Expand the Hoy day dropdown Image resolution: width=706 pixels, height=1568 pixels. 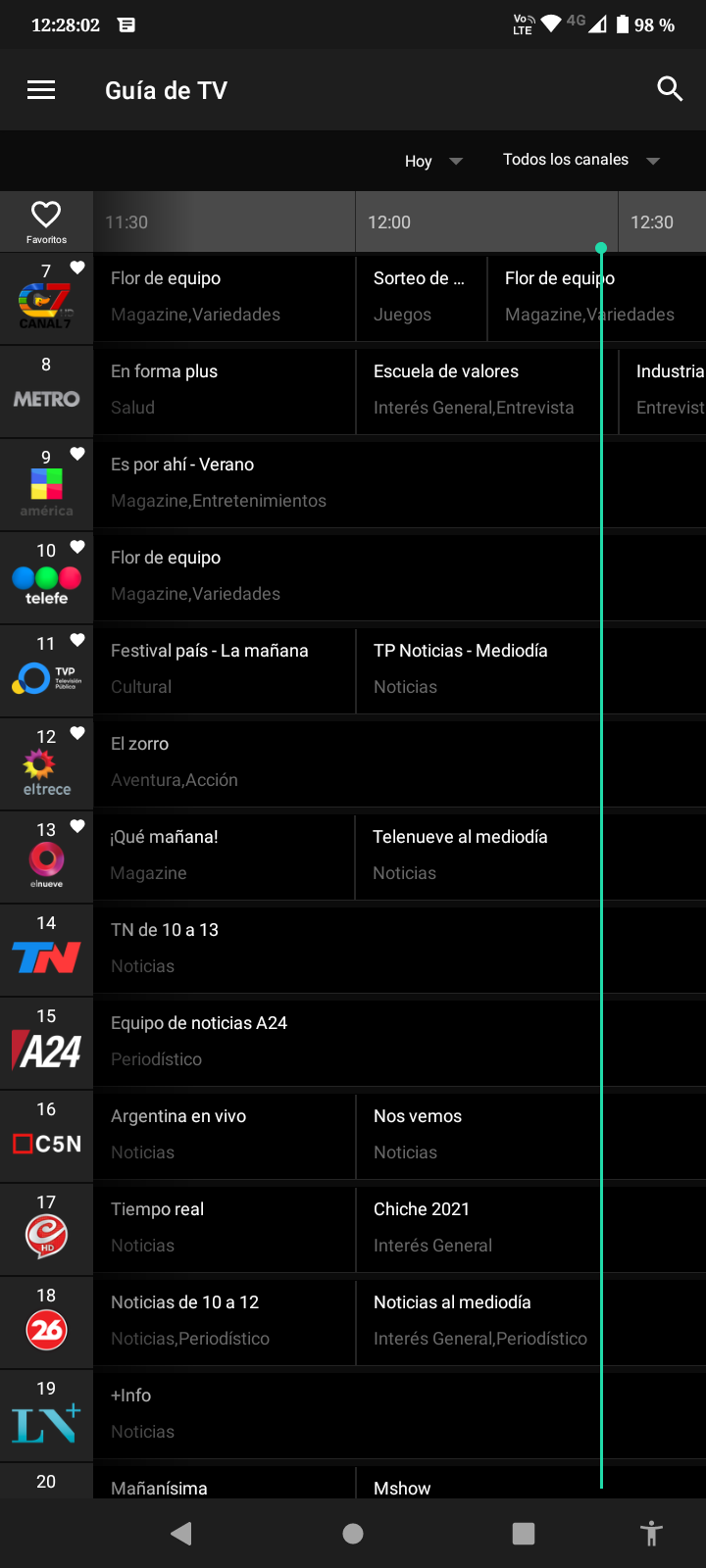[x=432, y=161]
